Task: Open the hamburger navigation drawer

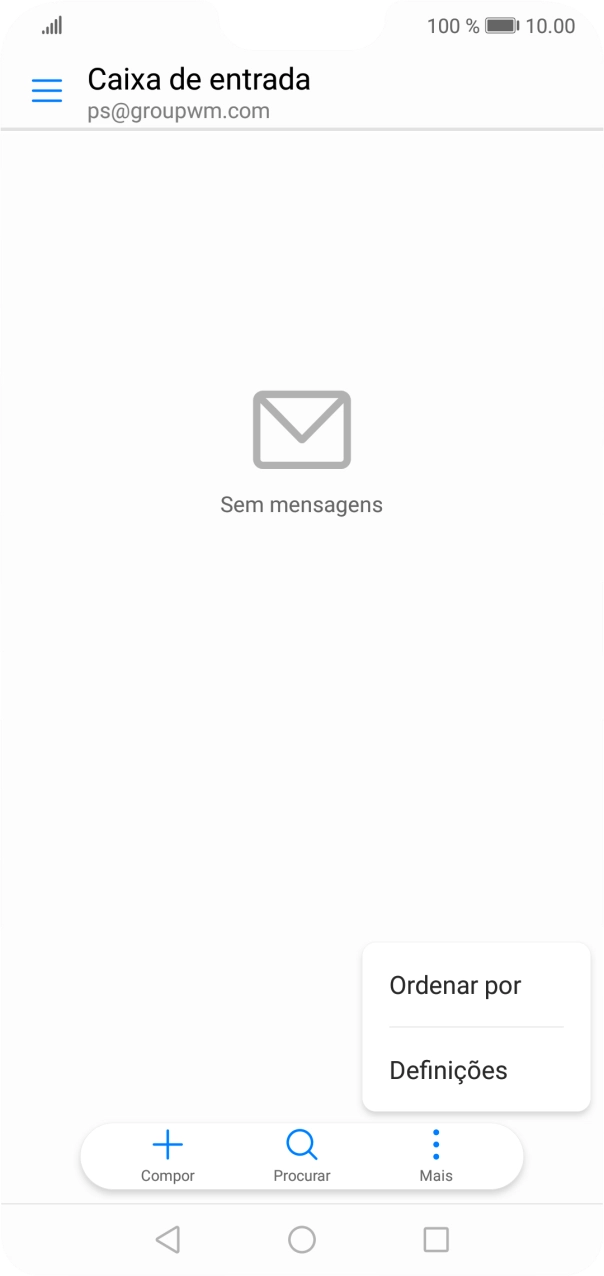Action: [47, 90]
